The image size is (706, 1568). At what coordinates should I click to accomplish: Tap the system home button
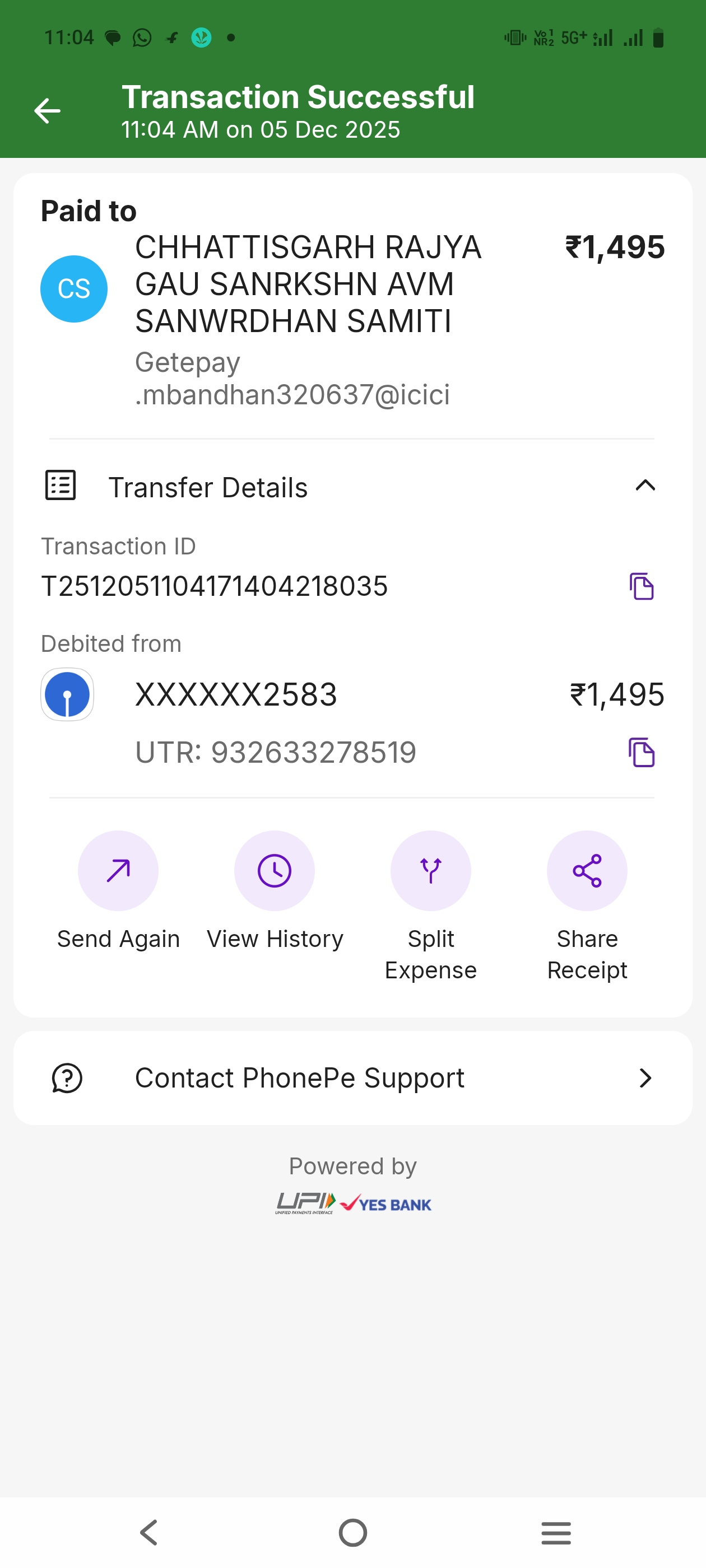(x=352, y=1533)
